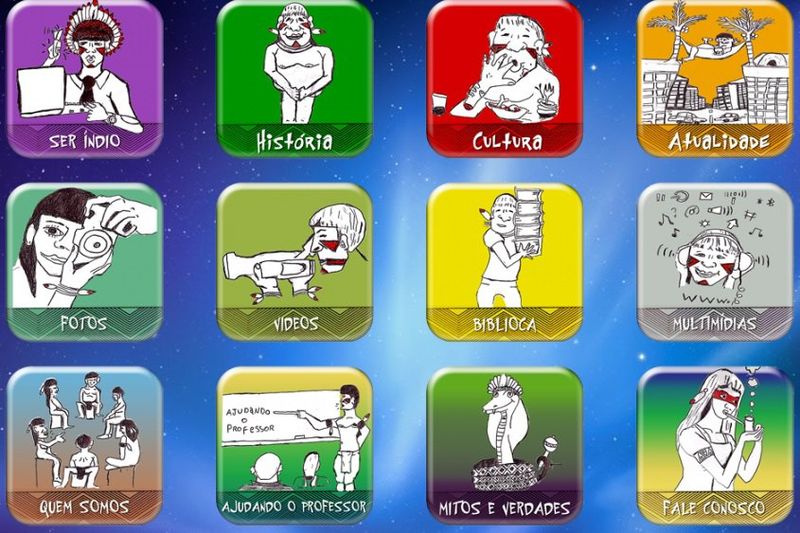Go to the Biblioca tile
Image resolution: width=800 pixels, height=533 pixels.
505,262
